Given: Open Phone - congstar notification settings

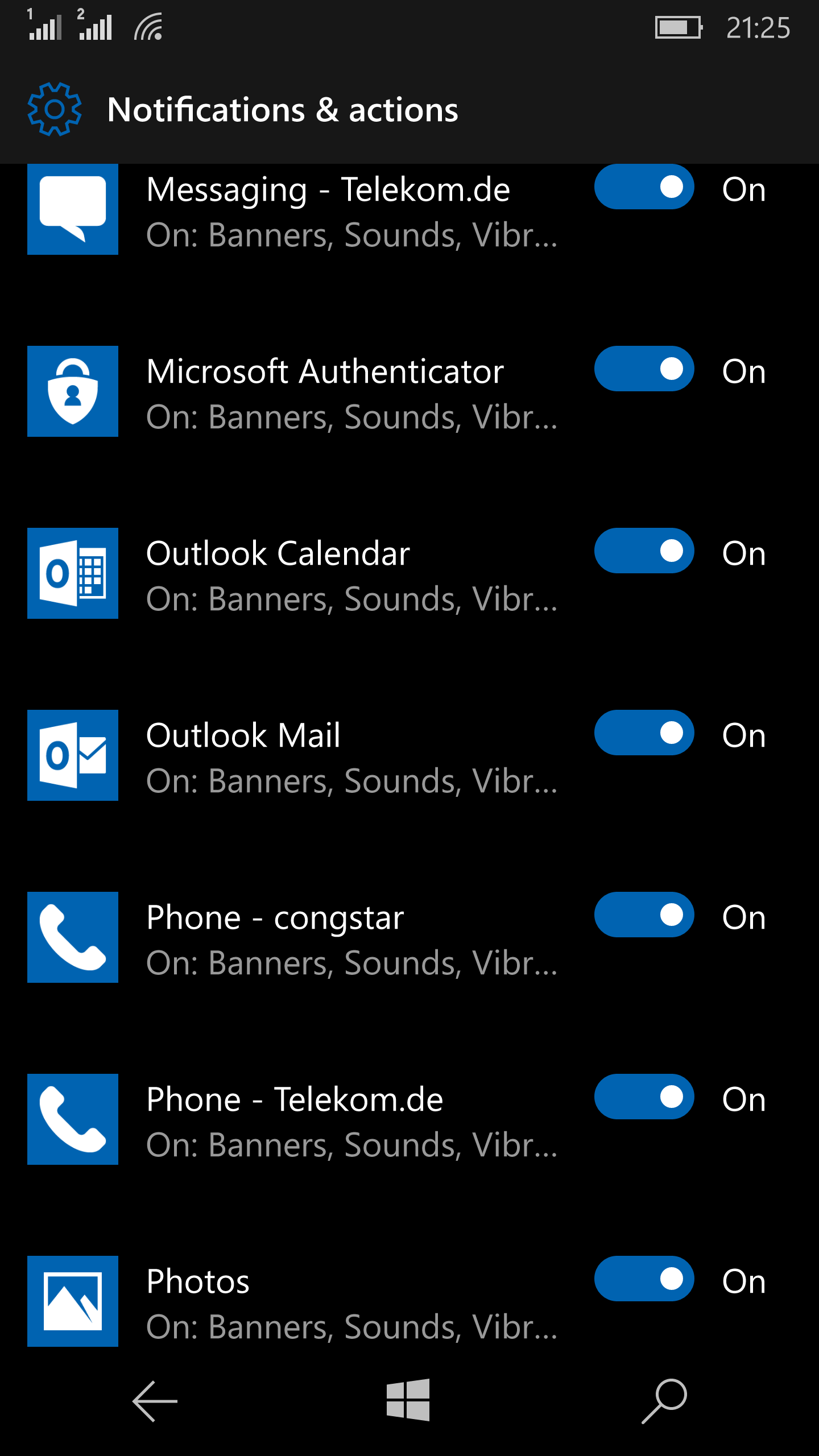Looking at the screenshot, I should [275, 940].
